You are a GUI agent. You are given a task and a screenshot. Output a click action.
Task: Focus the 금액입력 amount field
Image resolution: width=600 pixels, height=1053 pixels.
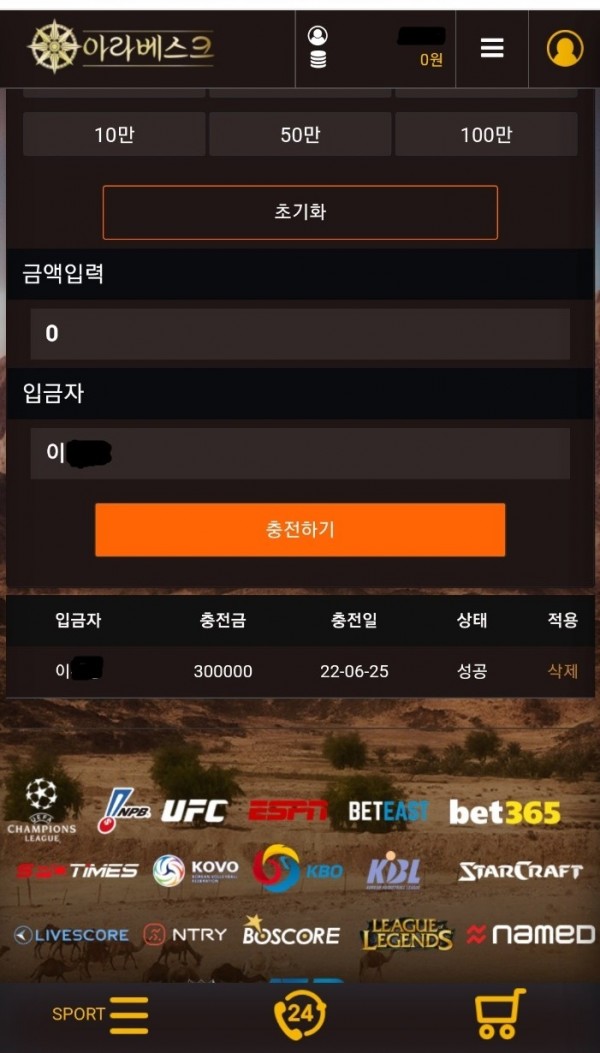(x=300, y=334)
